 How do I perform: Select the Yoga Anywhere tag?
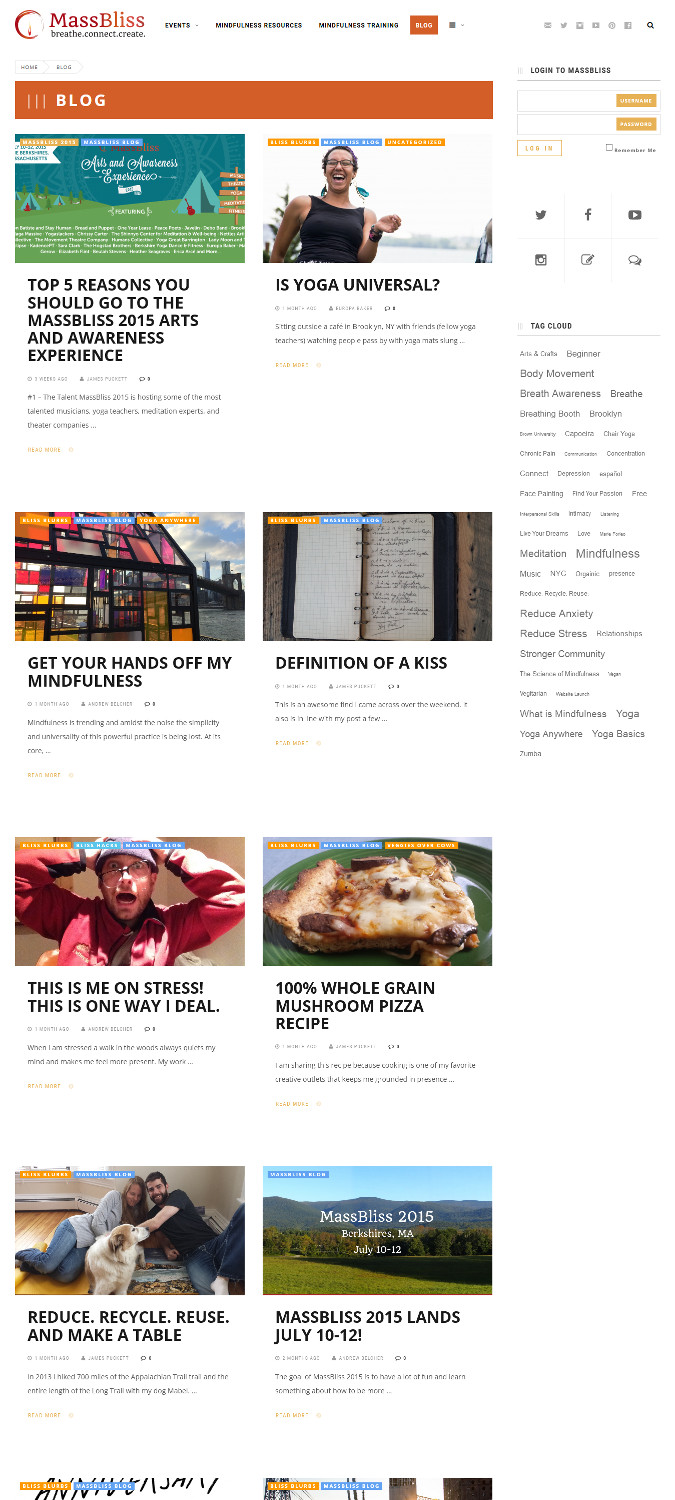(x=550, y=734)
